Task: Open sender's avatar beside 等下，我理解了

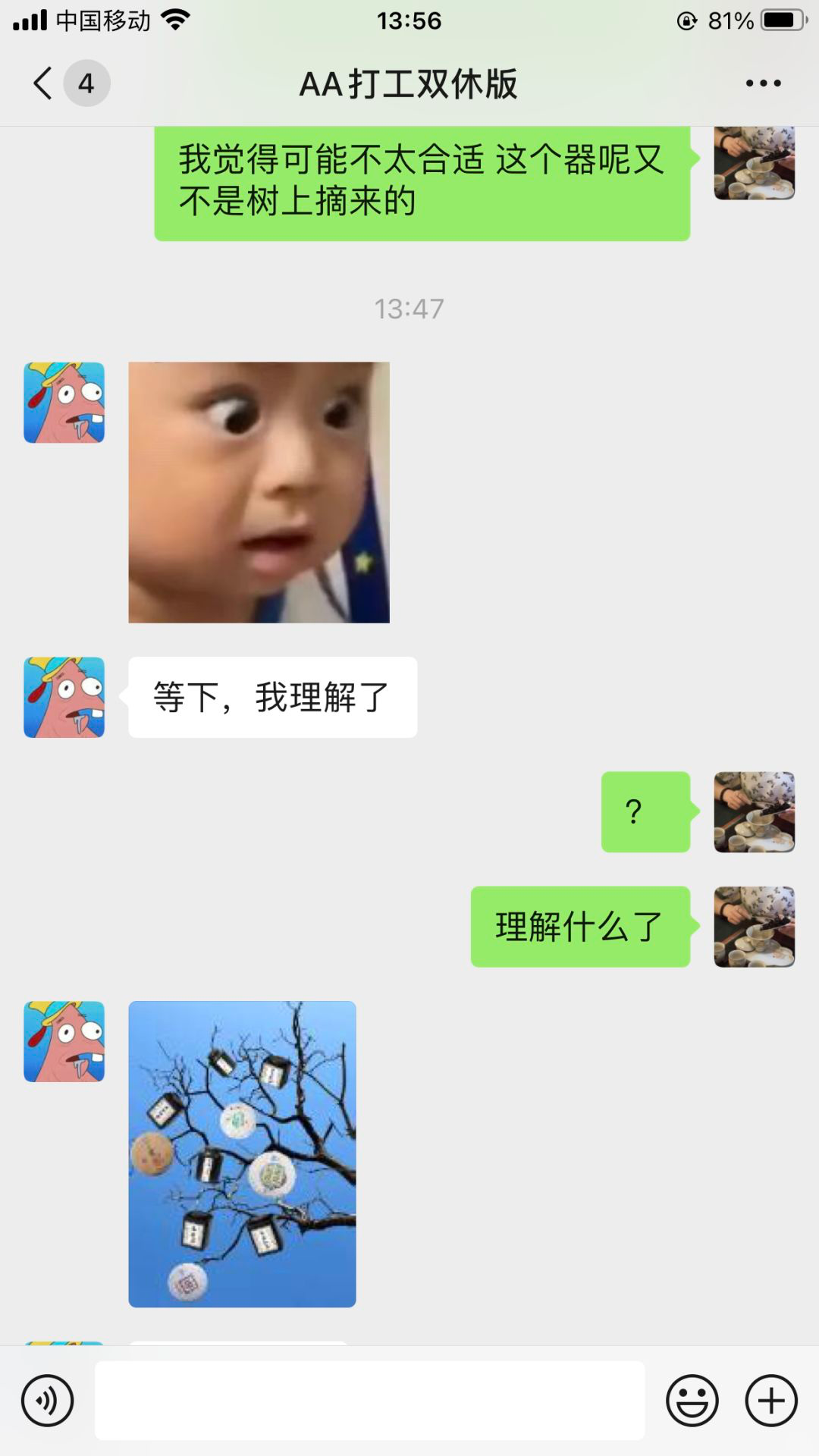Action: click(x=64, y=698)
